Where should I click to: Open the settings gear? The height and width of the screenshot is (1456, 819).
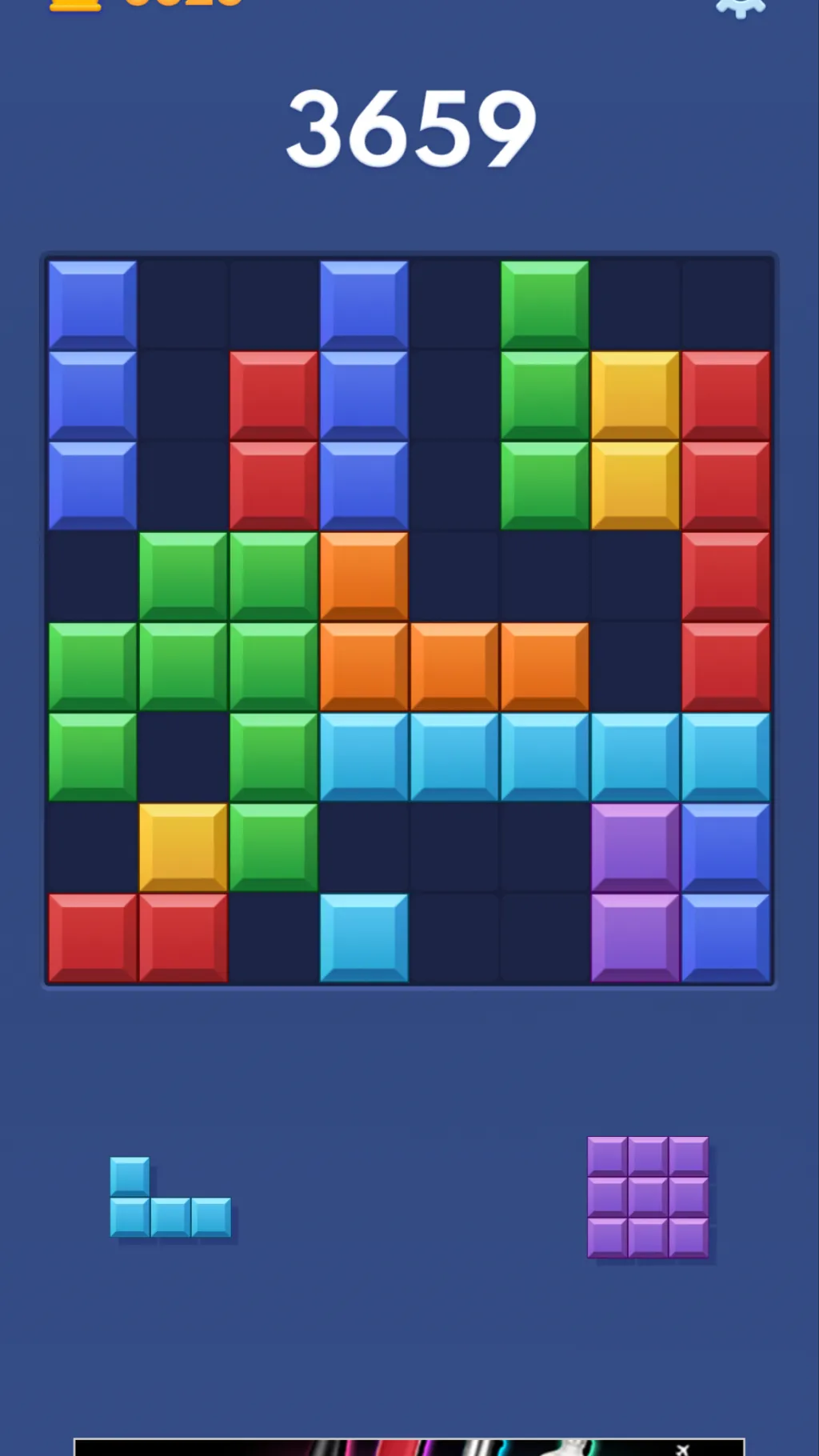point(741,6)
